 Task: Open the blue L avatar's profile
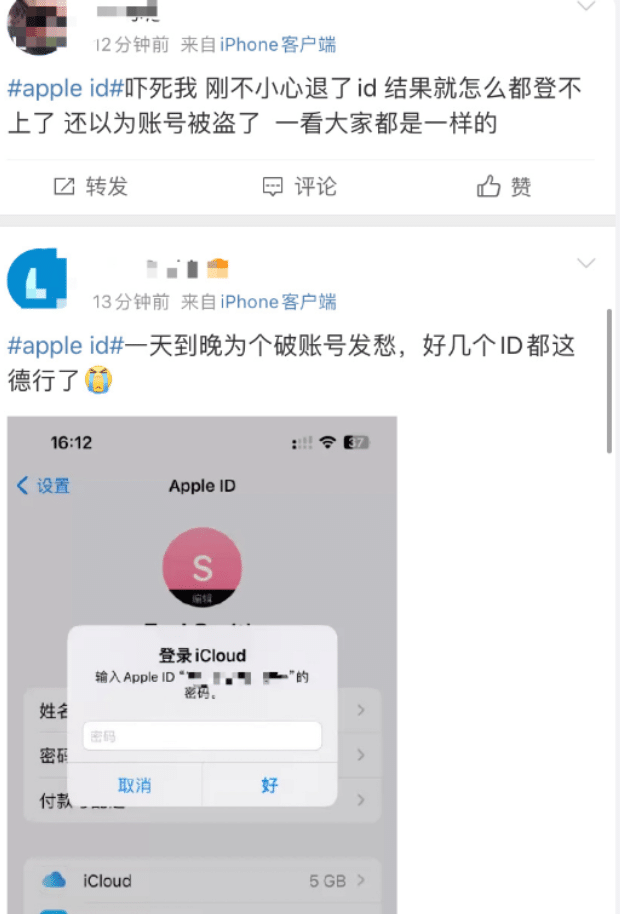click(x=37, y=279)
